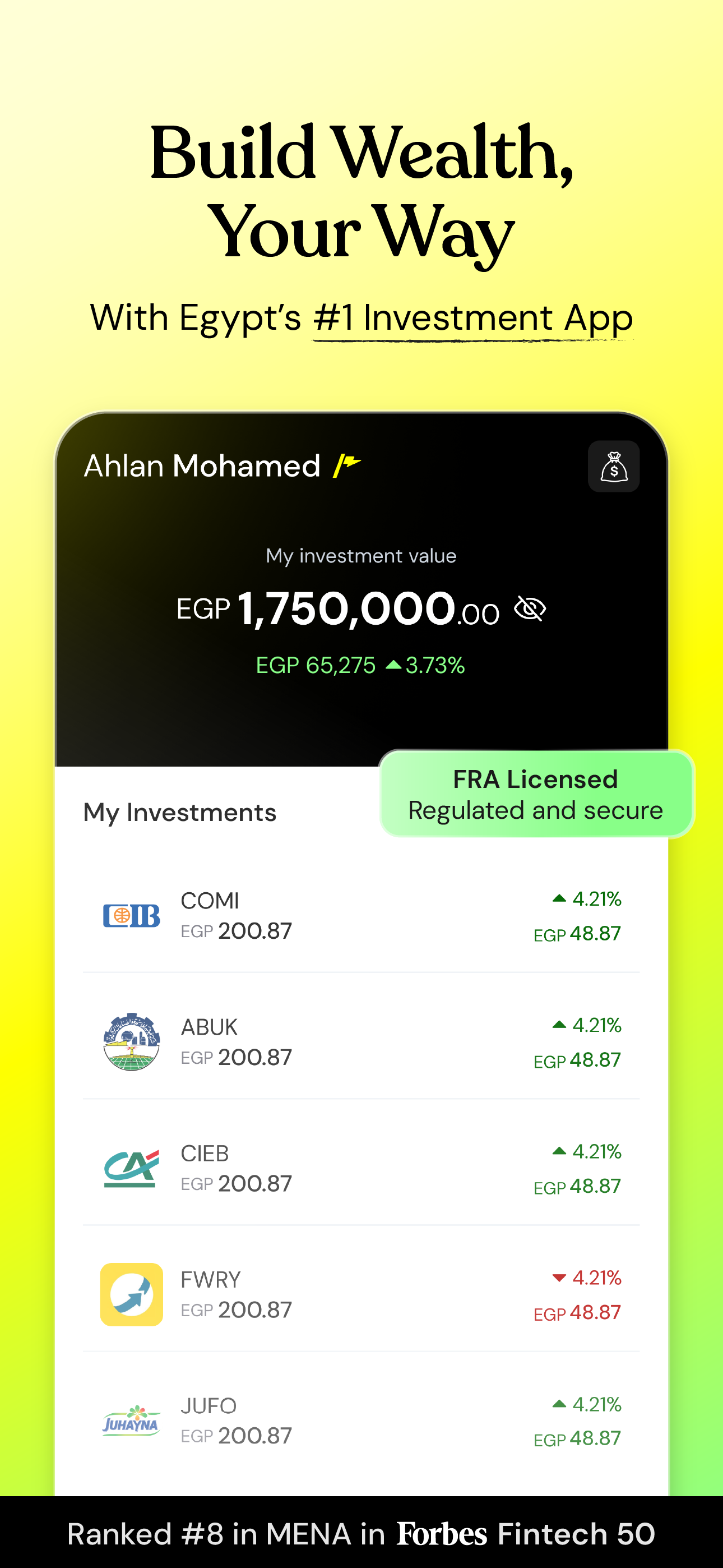723x1568 pixels.
Task: Click the Forbes Fintech 50 banner
Action: coord(361,1534)
